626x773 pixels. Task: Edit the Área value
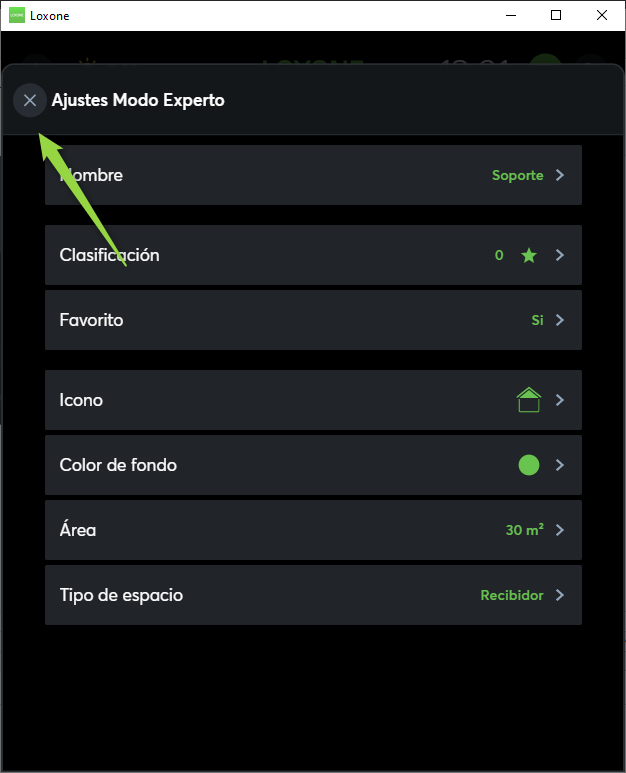[313, 530]
